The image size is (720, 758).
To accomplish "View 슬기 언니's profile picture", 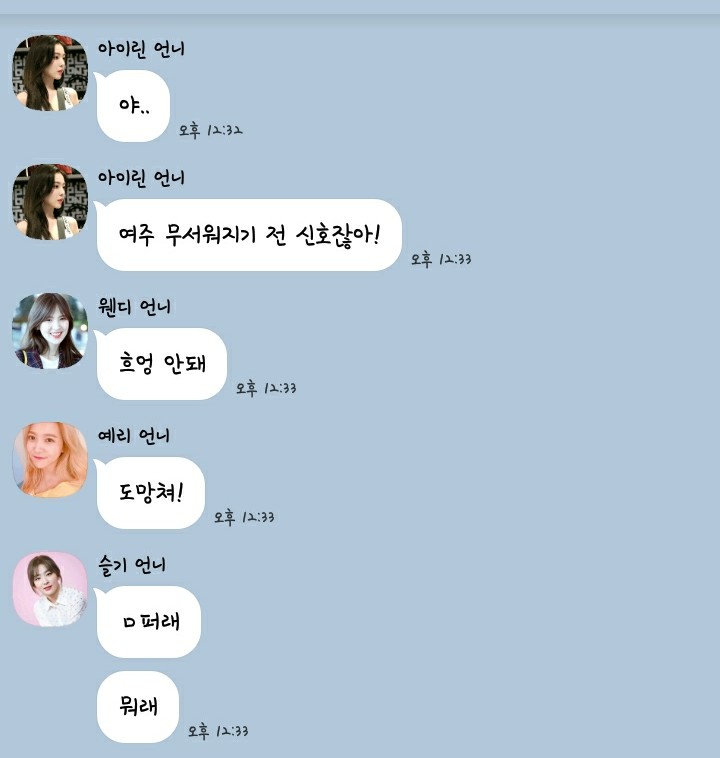I will point(50,589).
